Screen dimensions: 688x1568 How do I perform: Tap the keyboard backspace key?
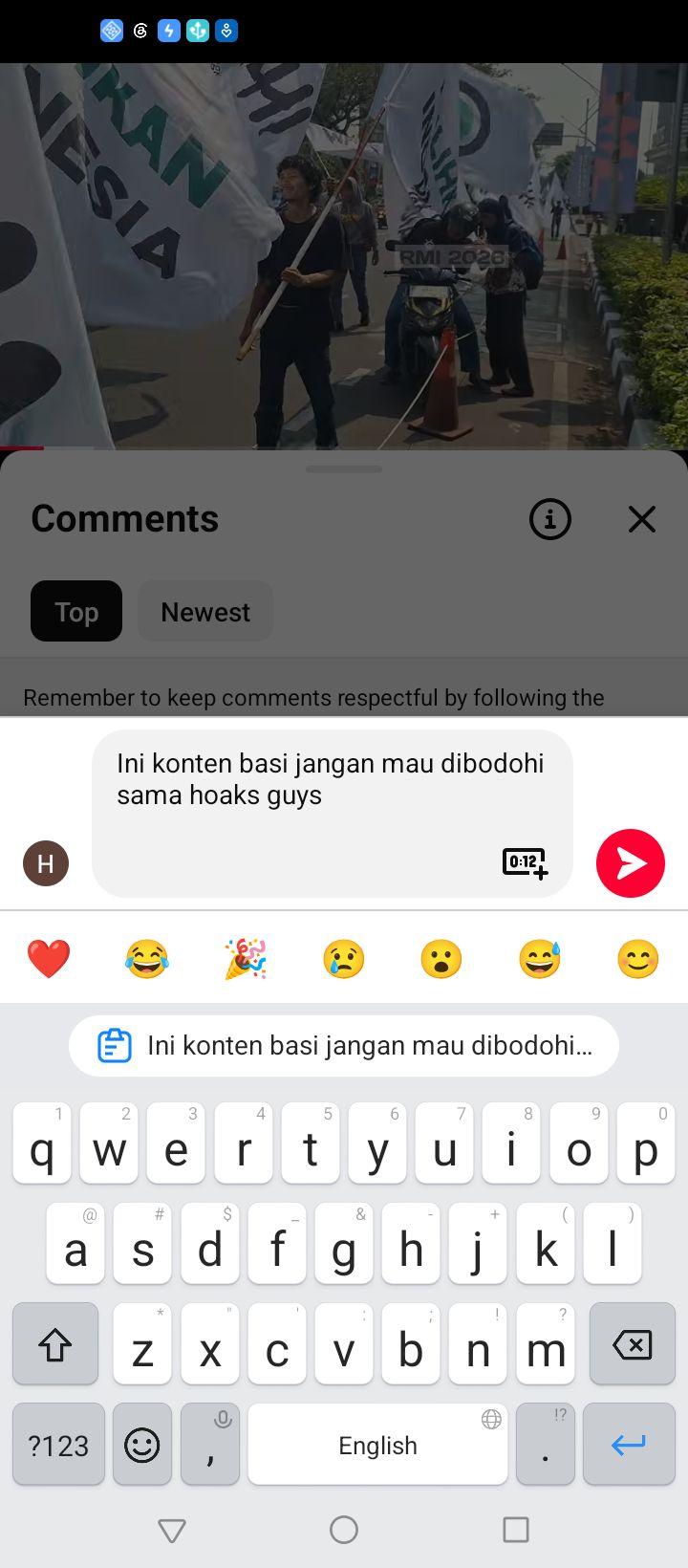(x=633, y=1344)
